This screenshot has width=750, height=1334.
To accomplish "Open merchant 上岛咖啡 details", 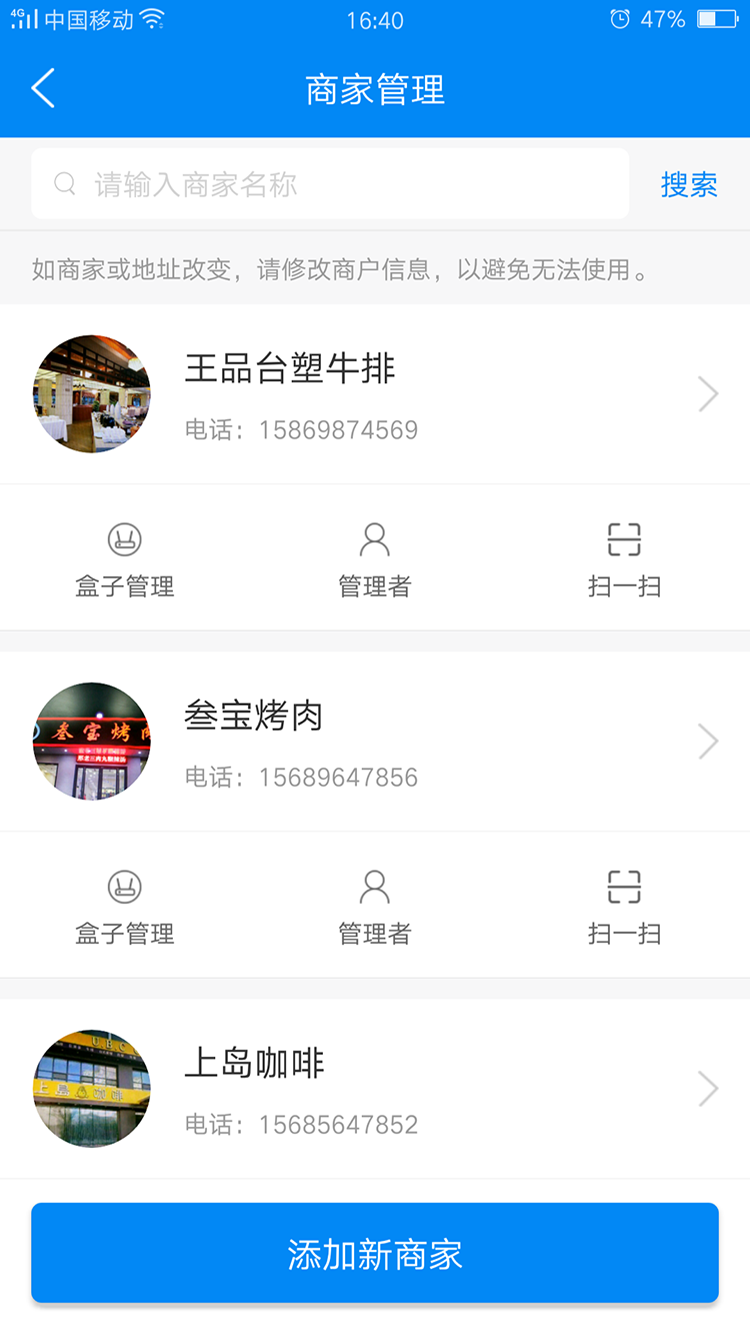I will 375,1089.
